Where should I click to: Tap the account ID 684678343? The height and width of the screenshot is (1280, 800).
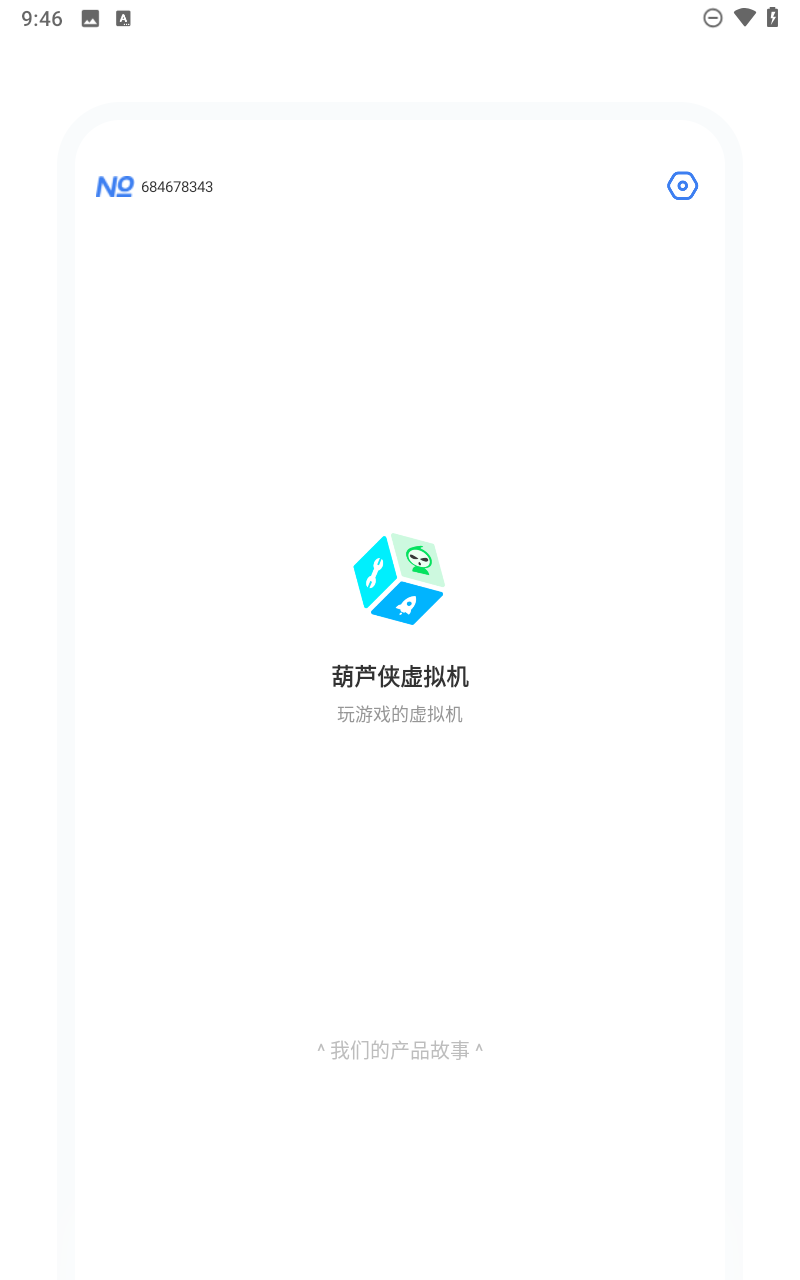click(x=176, y=186)
